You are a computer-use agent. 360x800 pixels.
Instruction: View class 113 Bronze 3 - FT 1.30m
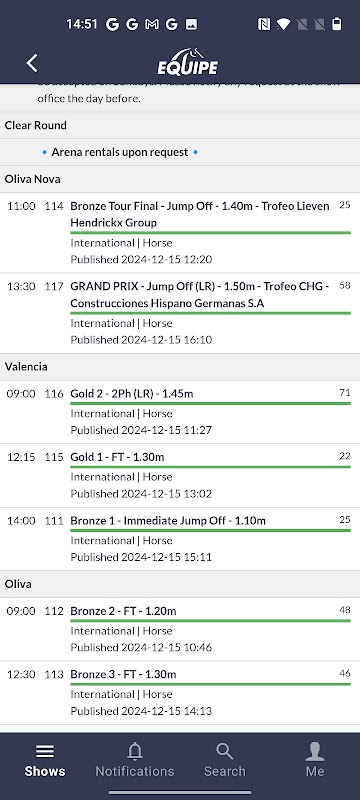[180, 693]
